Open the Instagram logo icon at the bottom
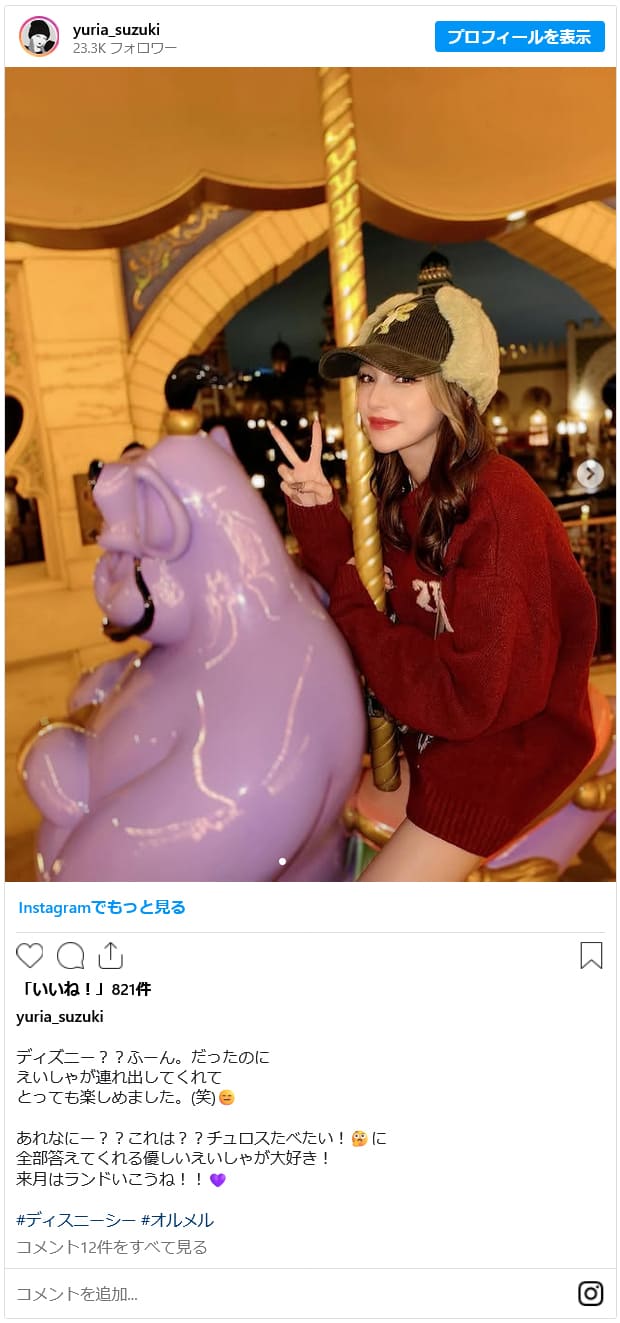Image resolution: width=620 pixels, height=1323 pixels. [591, 1293]
